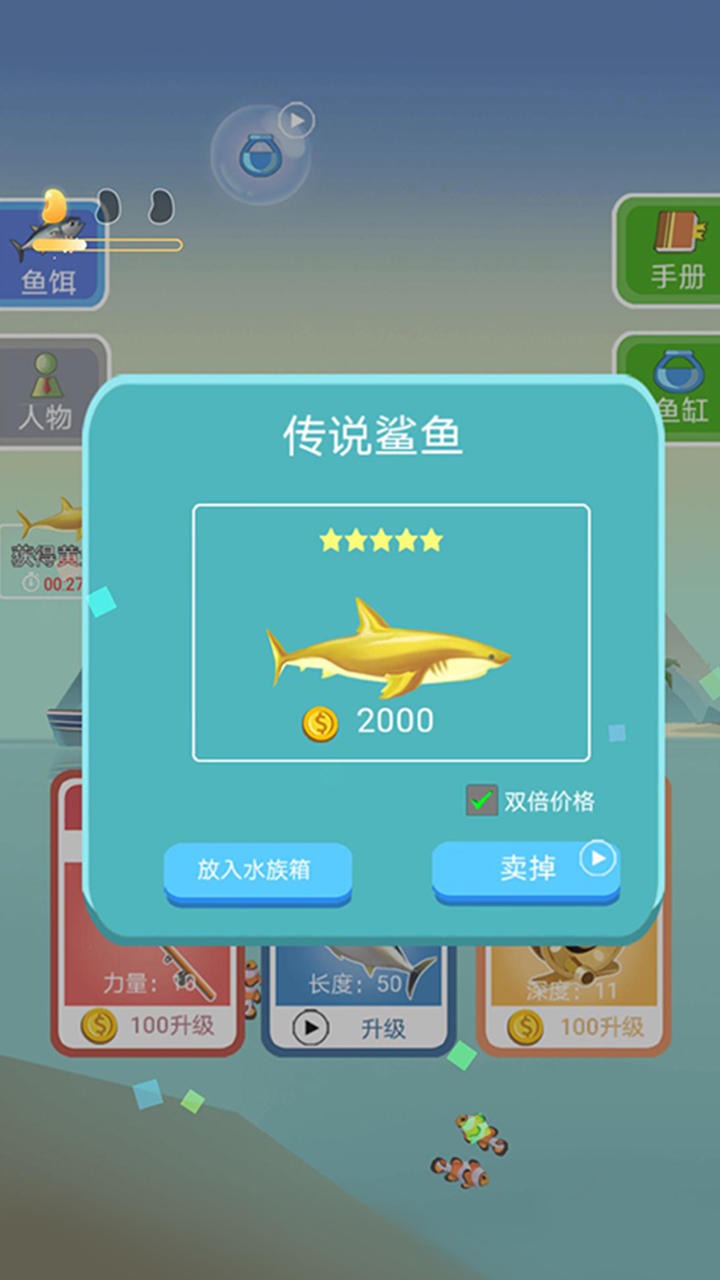Upgrade 力量 for 100 coins
The width and height of the screenshot is (720, 1280).
coord(148,1026)
